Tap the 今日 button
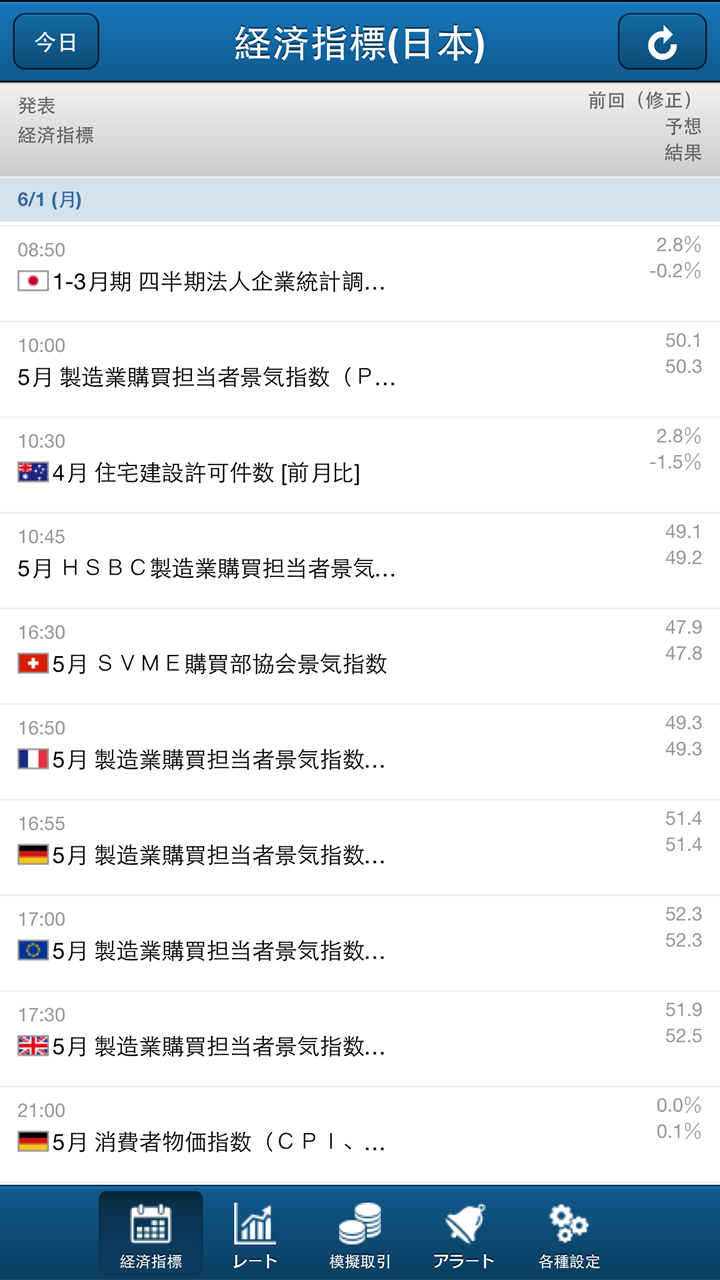Viewport: 720px width, 1280px height. (56, 42)
